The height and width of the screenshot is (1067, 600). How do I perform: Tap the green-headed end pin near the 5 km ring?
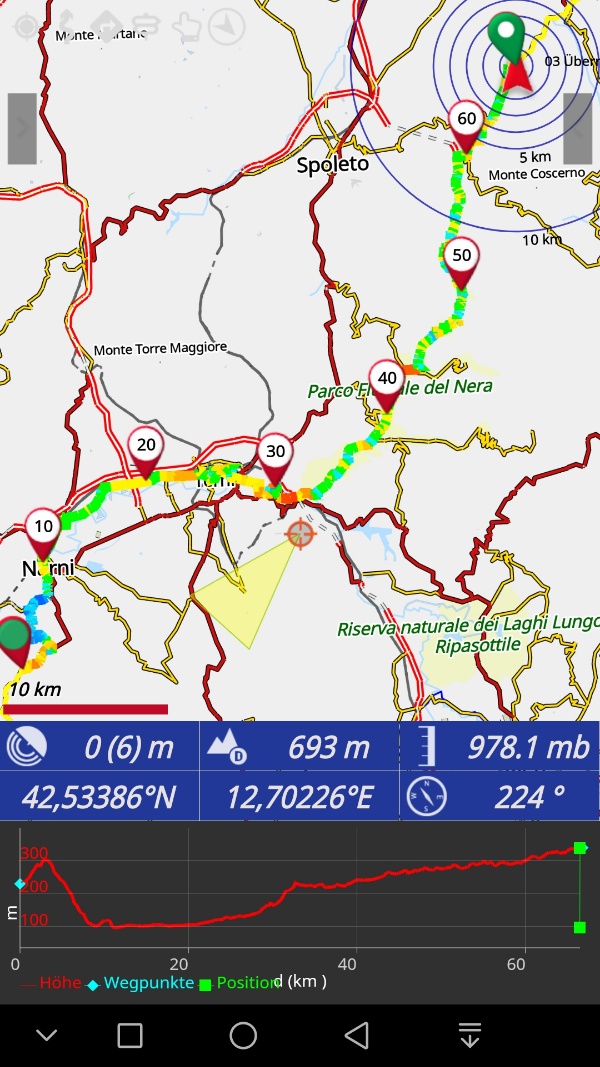(x=507, y=36)
